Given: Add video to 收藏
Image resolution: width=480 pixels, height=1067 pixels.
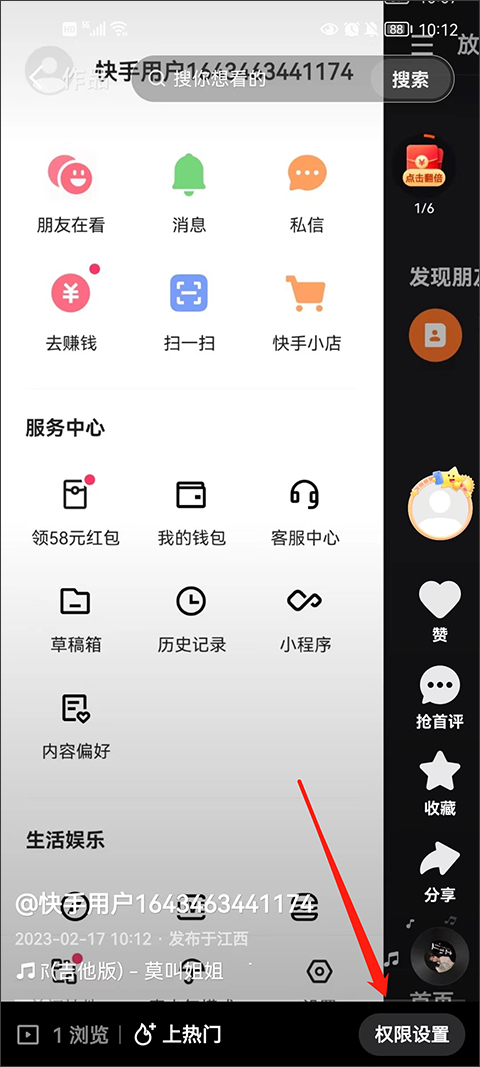Looking at the screenshot, I should (440, 783).
